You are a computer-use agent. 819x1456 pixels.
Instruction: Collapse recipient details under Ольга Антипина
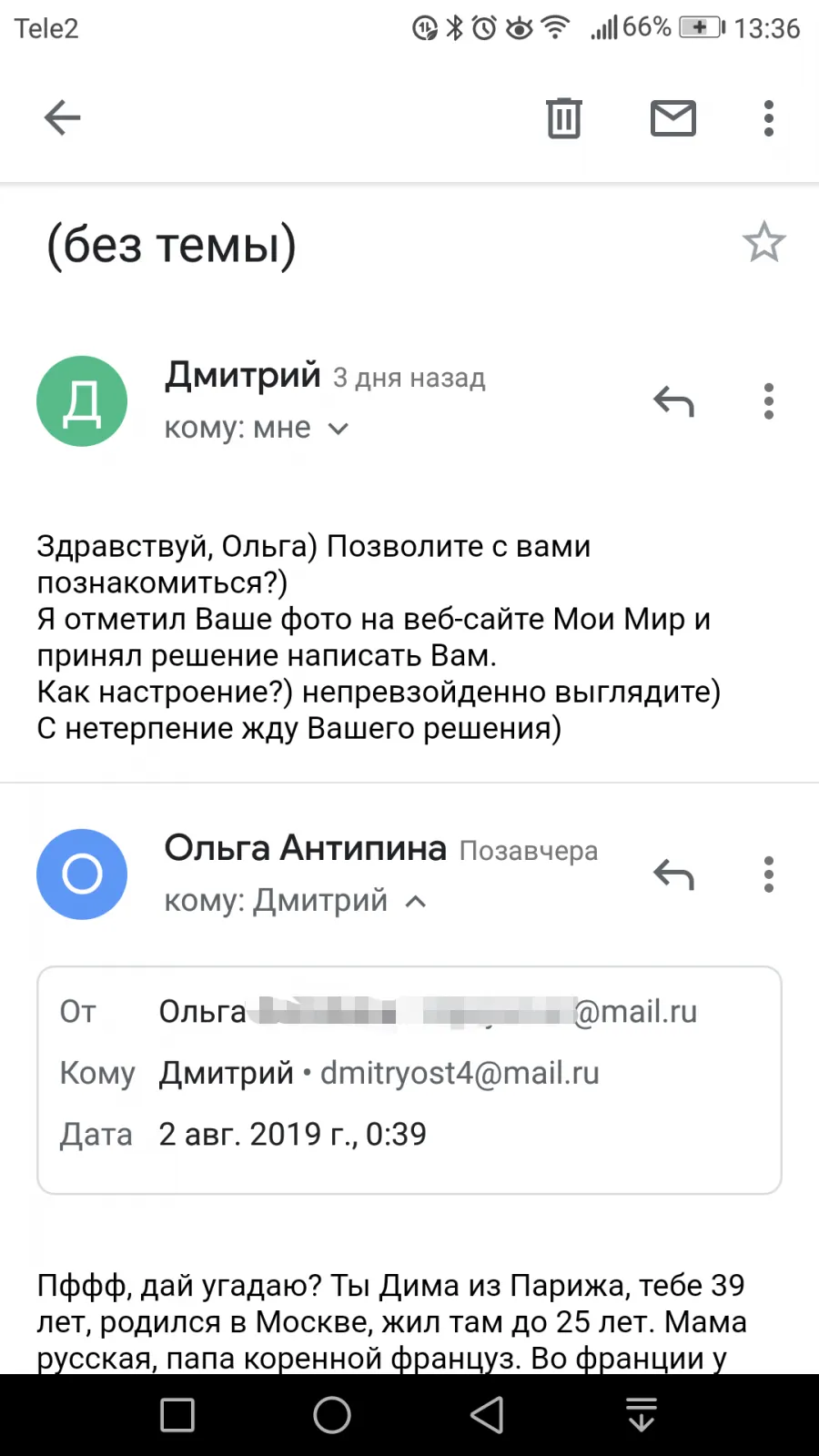pos(416,902)
